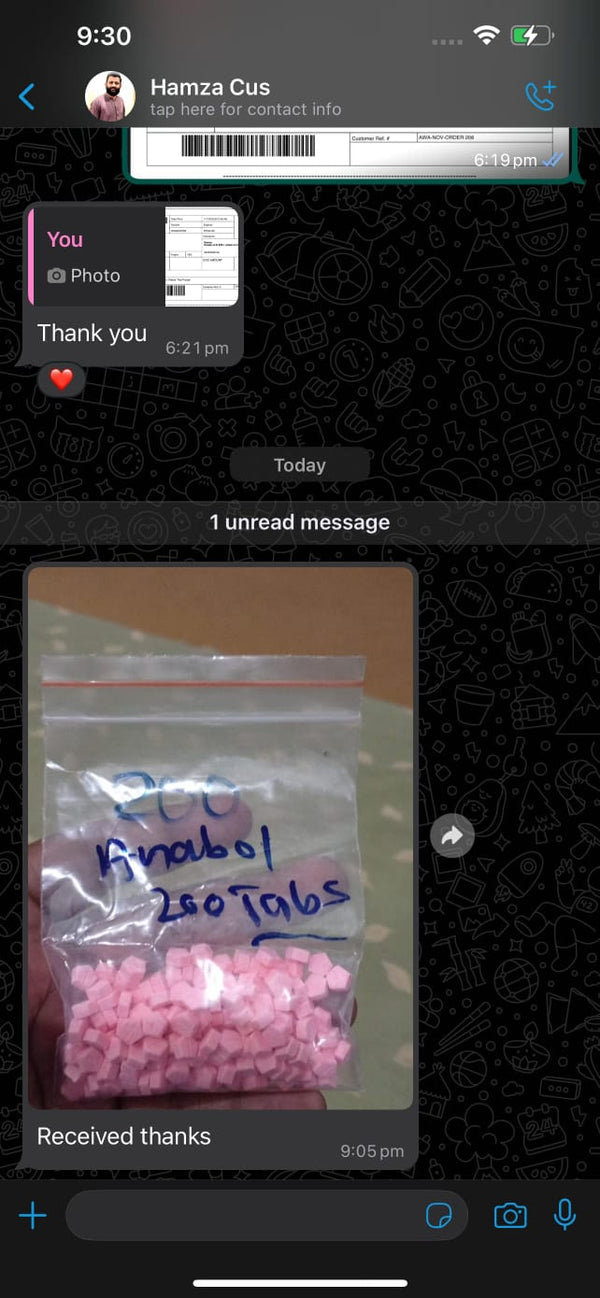Open Hamza Cus contact info

245,97
